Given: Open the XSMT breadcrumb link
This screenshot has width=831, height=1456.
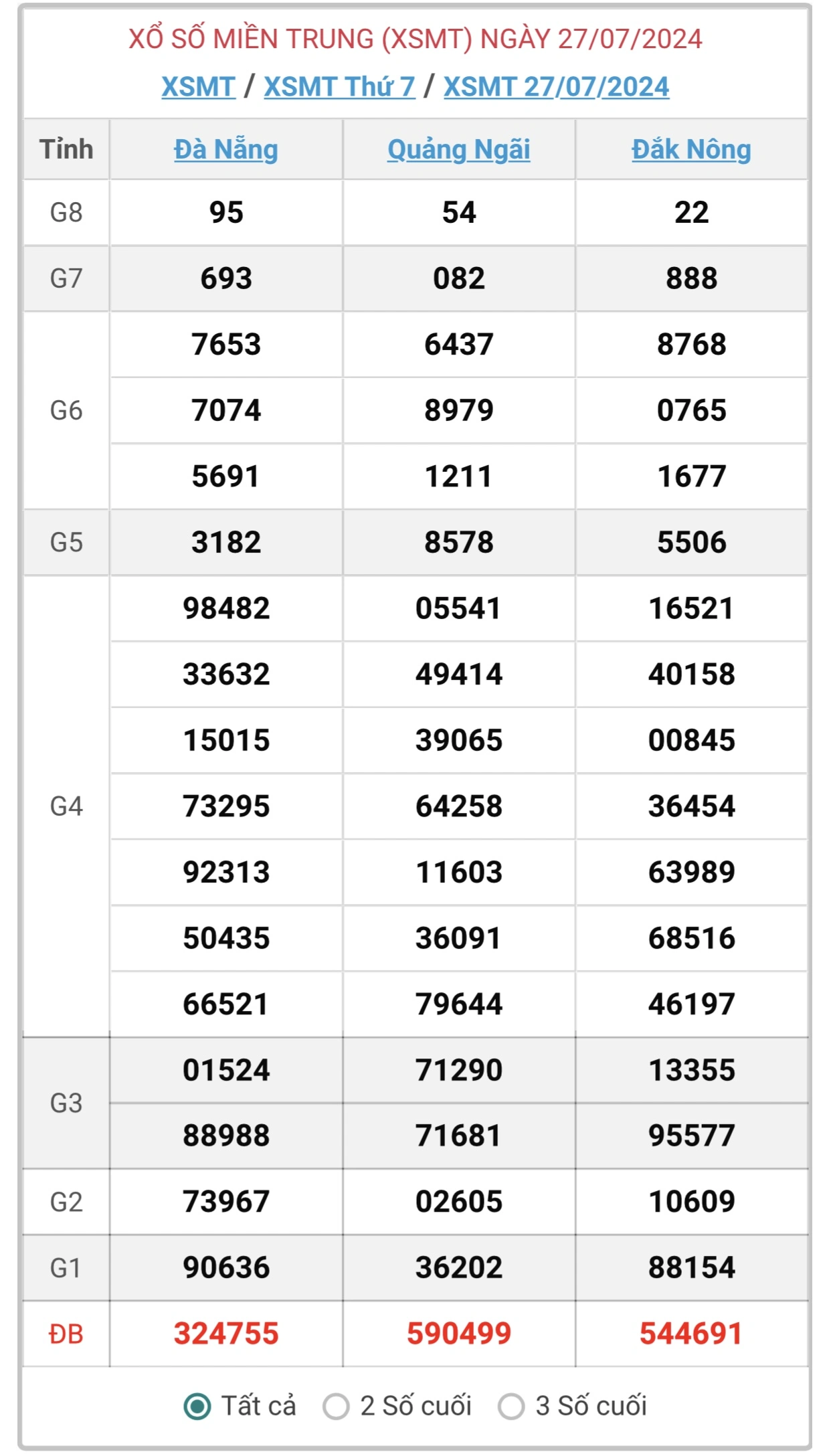Looking at the screenshot, I should (x=198, y=87).
